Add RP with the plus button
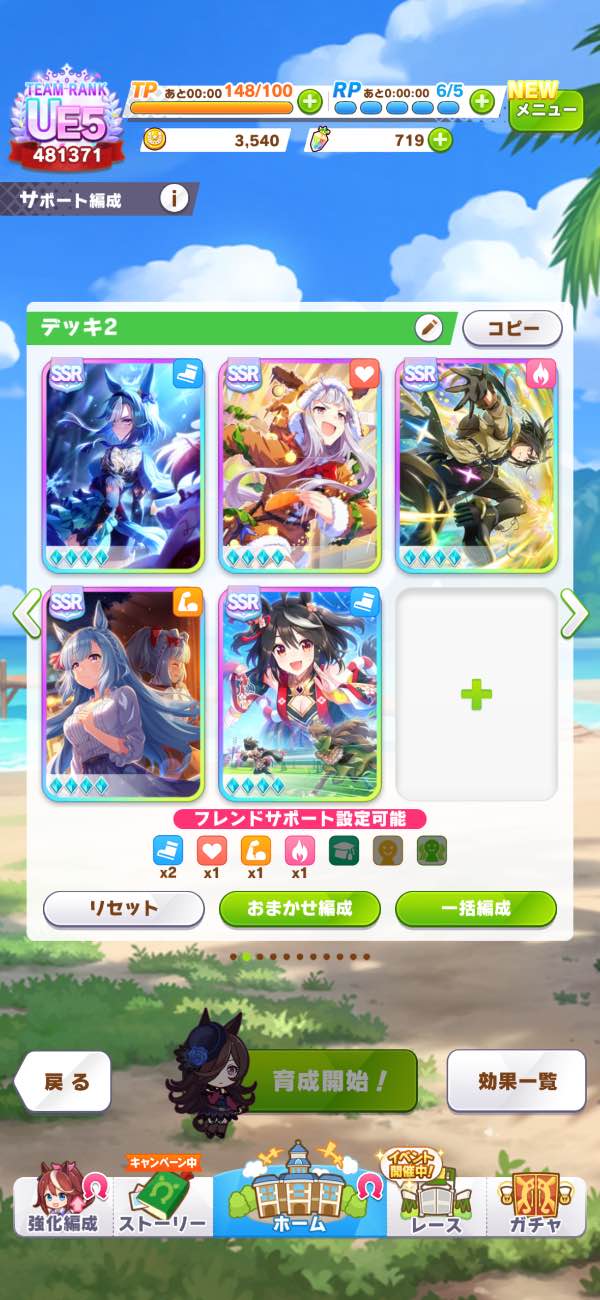This screenshot has height=1300, width=600. 482,101
